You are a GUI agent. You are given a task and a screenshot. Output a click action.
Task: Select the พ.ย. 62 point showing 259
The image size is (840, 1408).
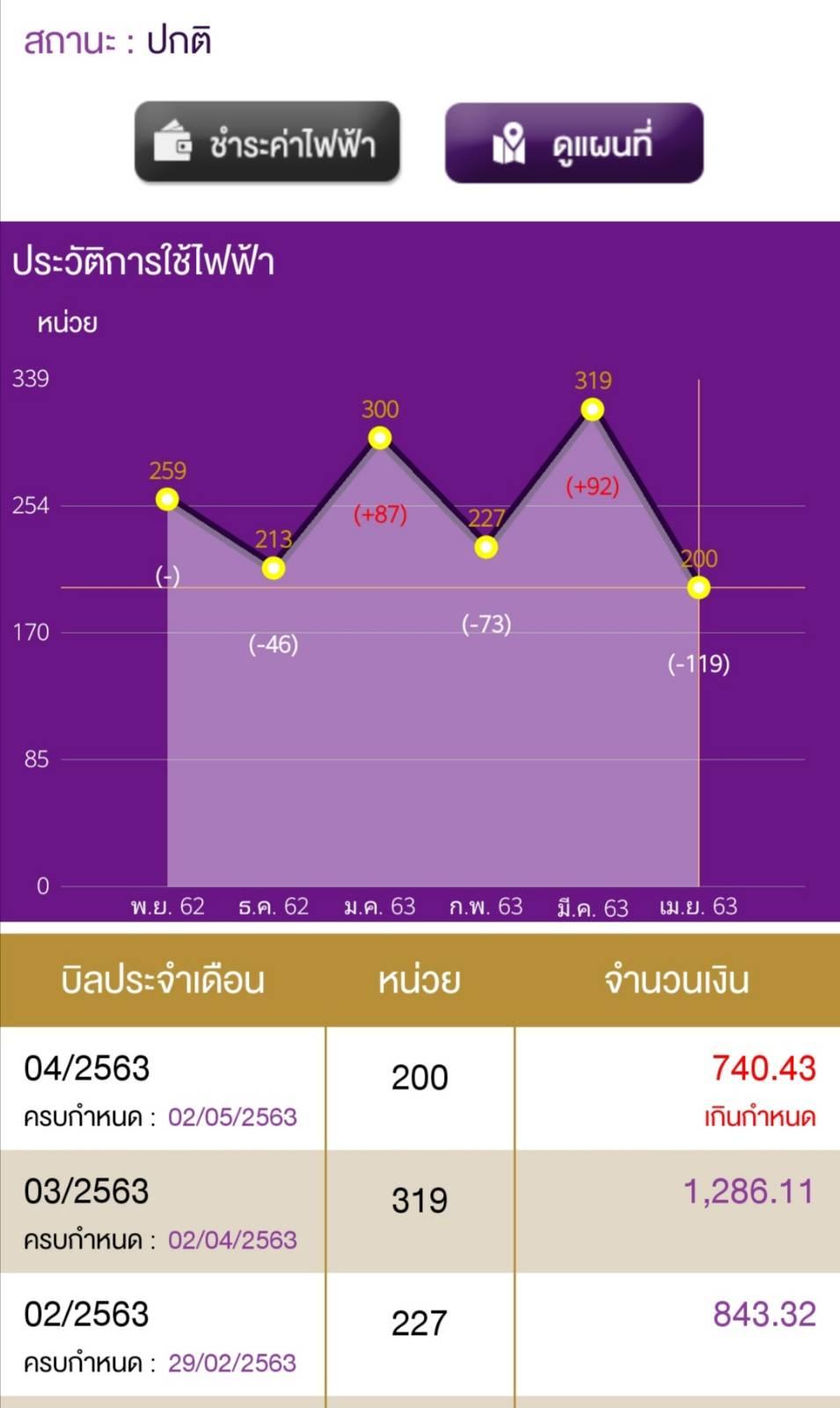pos(167,500)
